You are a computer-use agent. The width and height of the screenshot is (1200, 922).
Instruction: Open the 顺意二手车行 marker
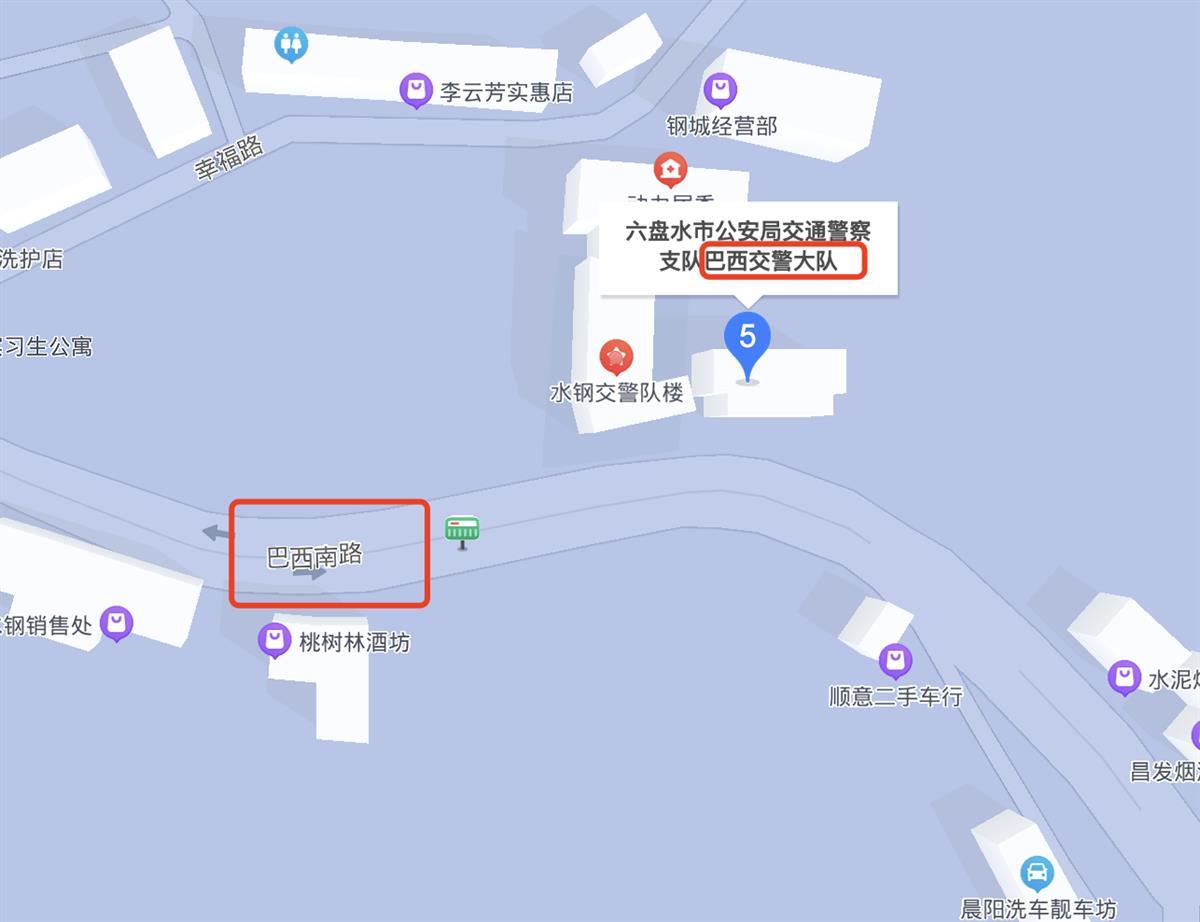895,660
